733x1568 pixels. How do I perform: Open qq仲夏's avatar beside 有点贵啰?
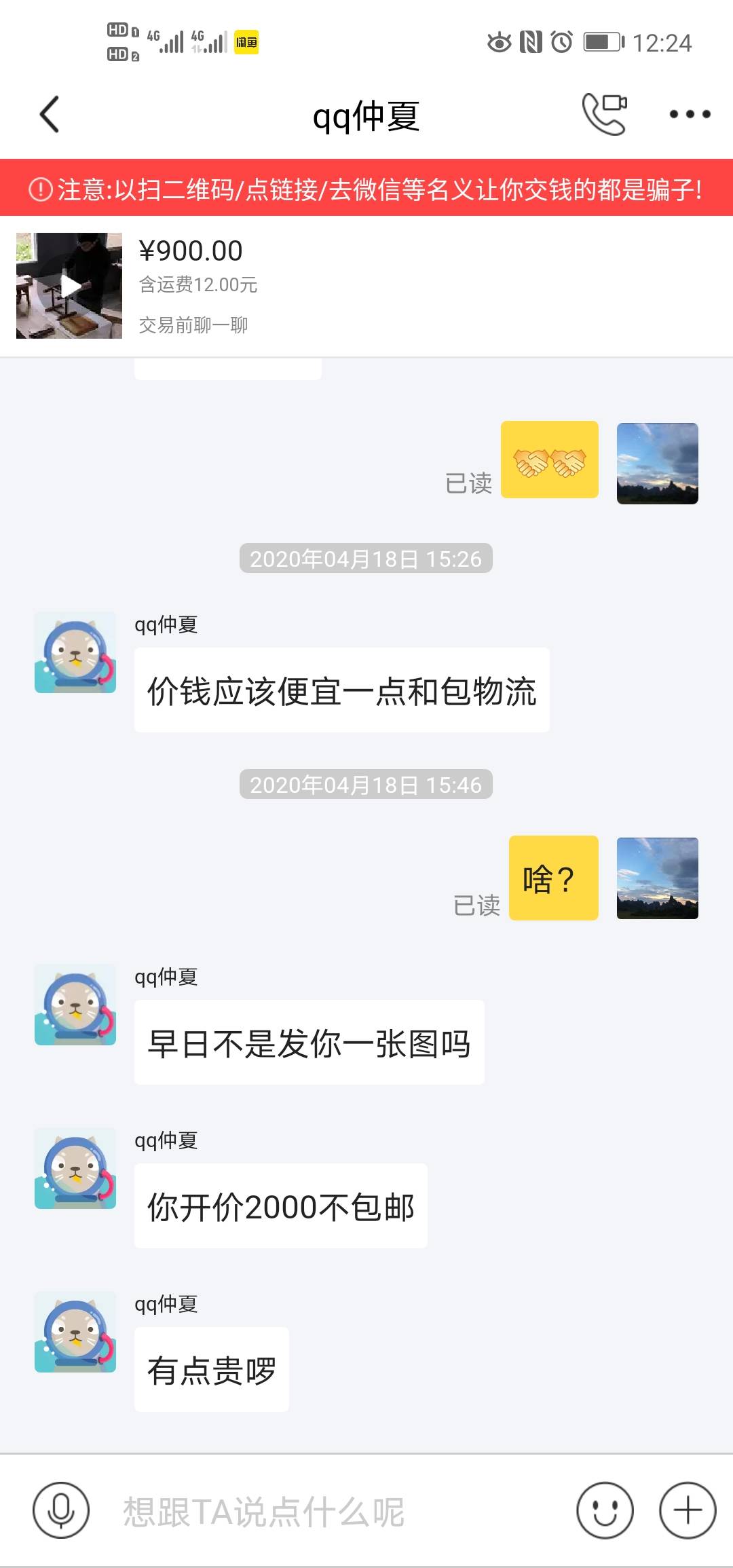(75, 1332)
